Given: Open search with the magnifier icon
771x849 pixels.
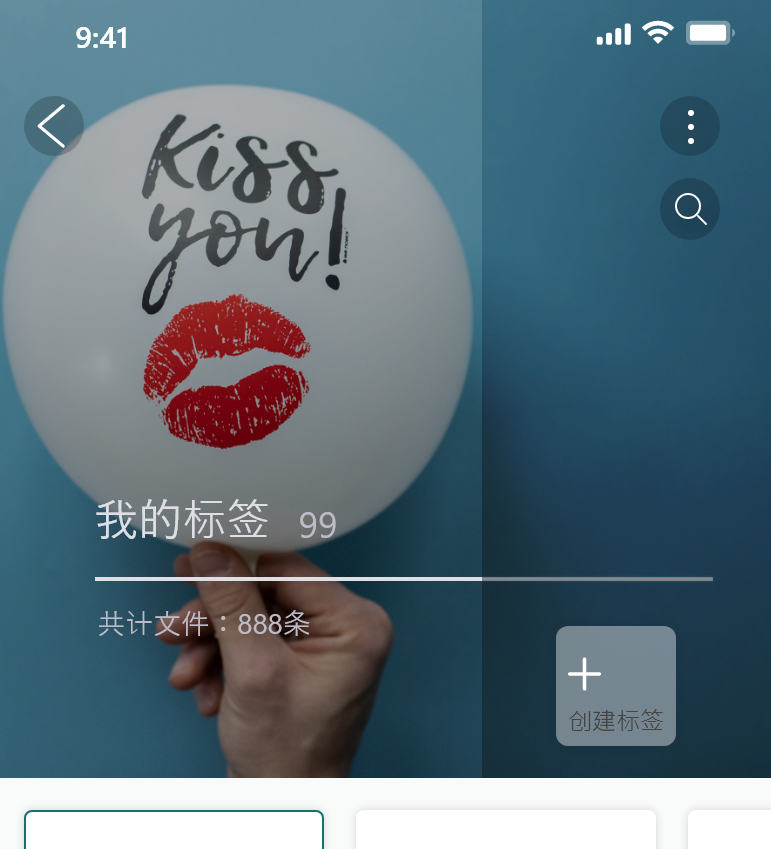Looking at the screenshot, I should pyautogui.click(x=690, y=209).
